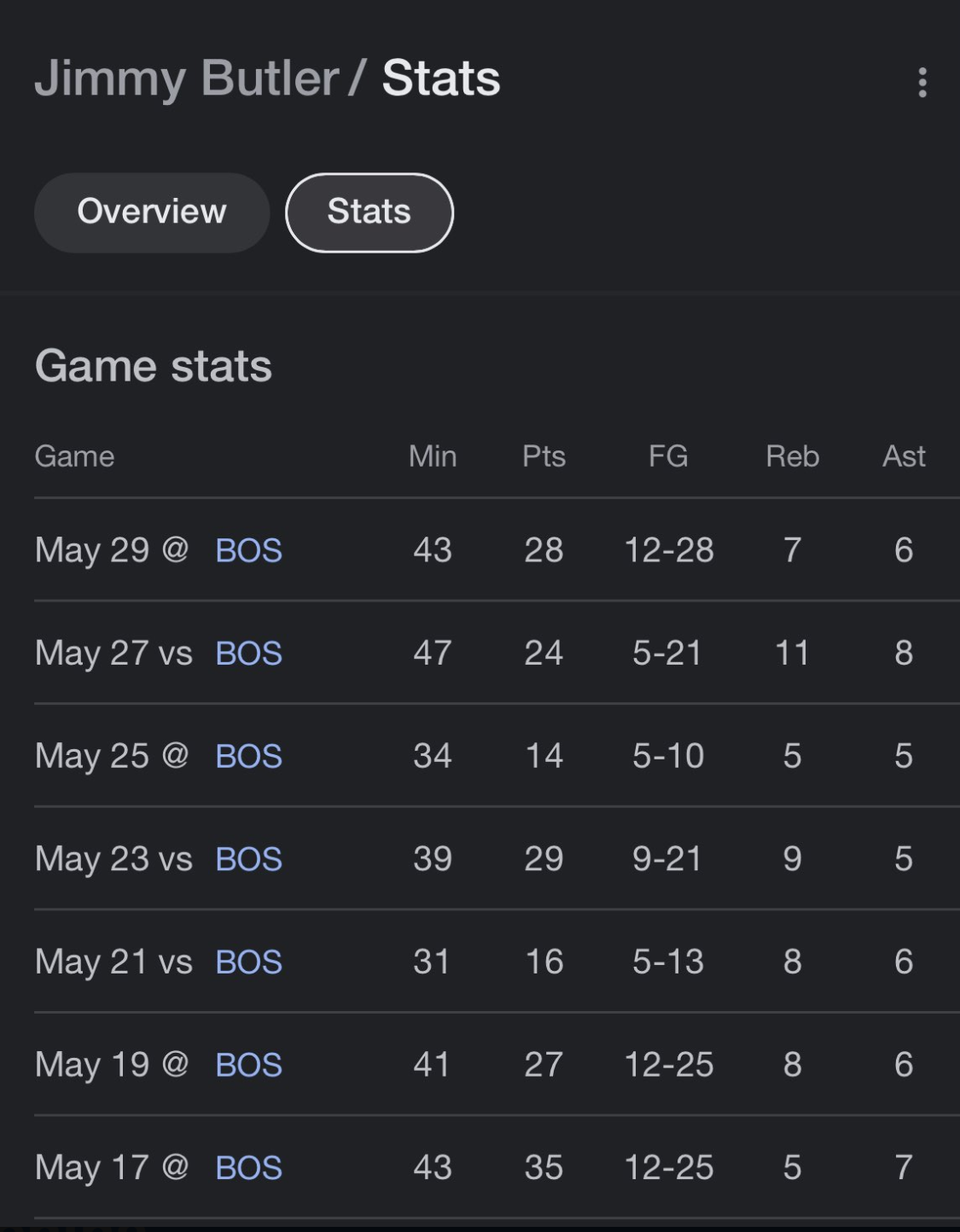Select the Stats tab
Viewport: 960px width, 1232px height.
pos(369,212)
